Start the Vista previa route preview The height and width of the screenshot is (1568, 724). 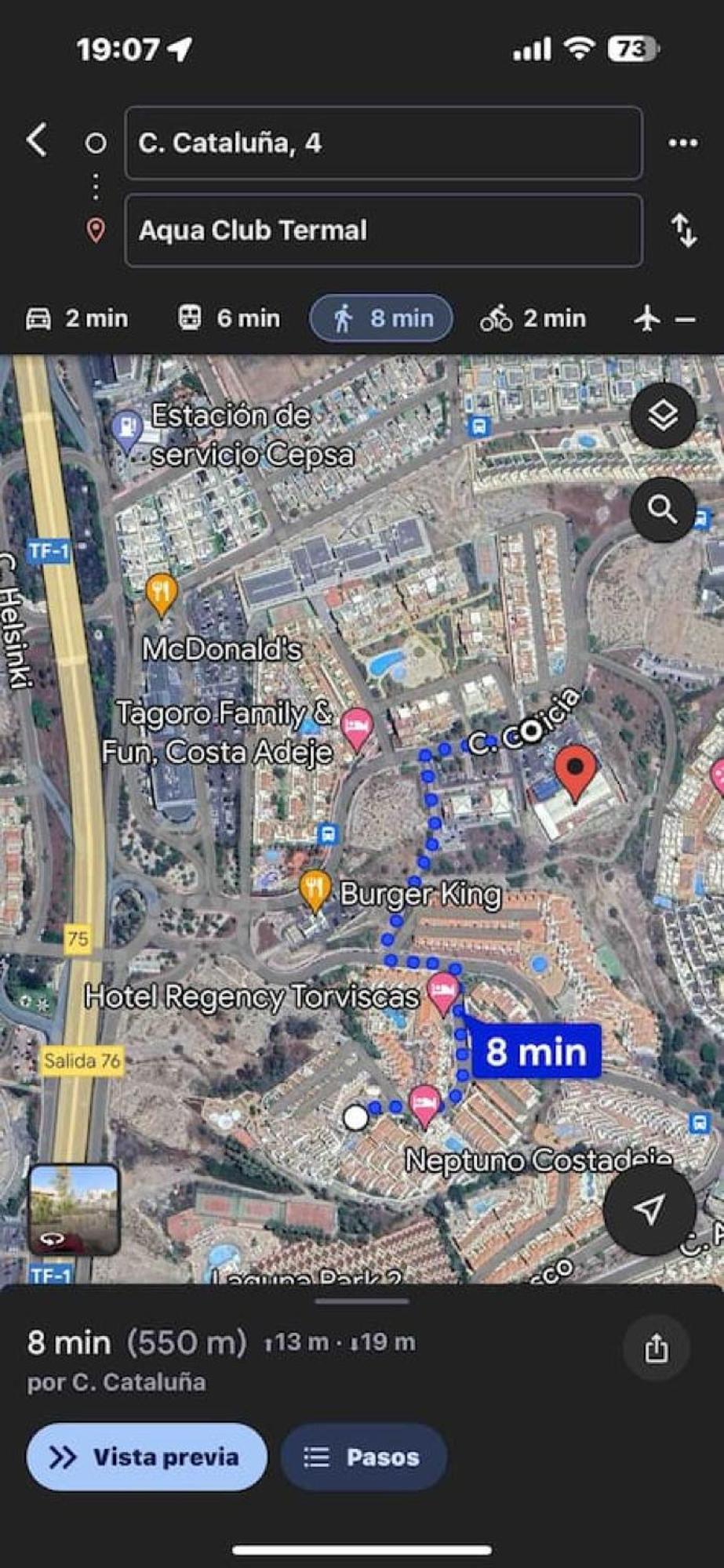147,1457
